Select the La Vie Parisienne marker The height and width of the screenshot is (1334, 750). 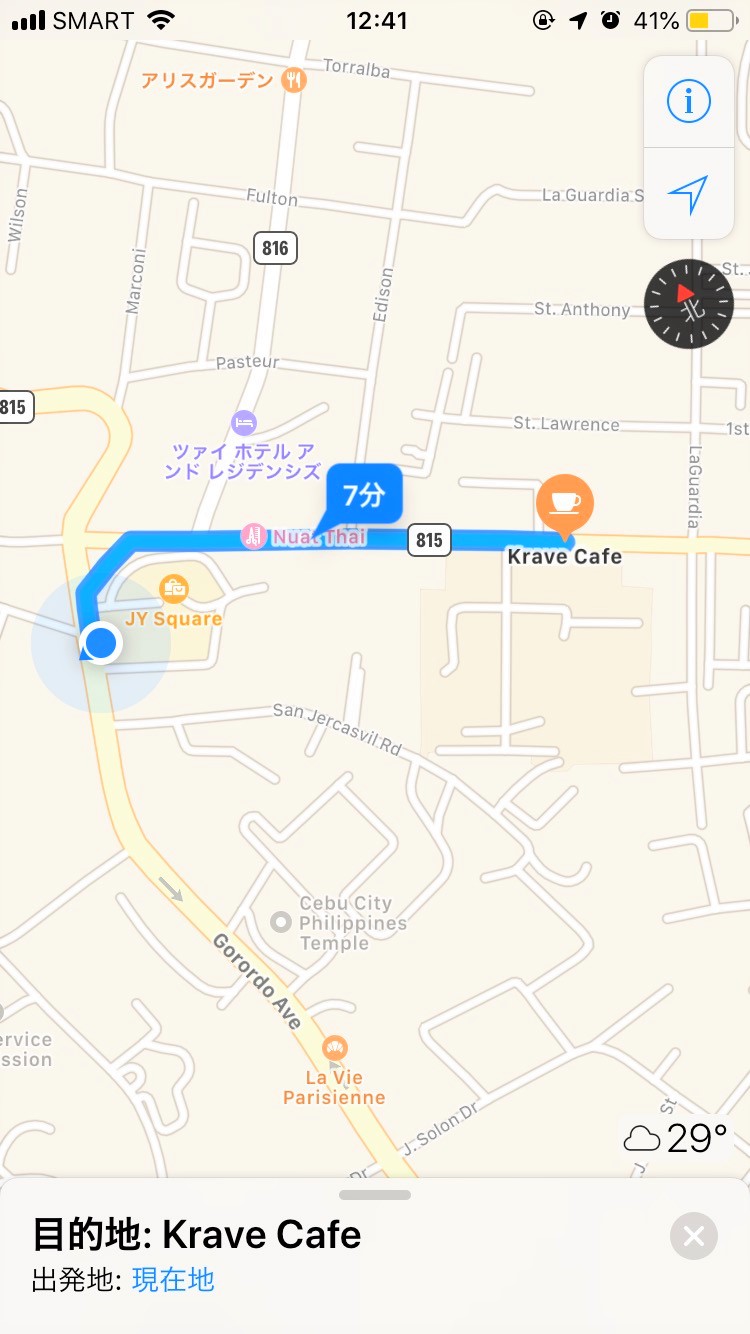click(x=335, y=1048)
